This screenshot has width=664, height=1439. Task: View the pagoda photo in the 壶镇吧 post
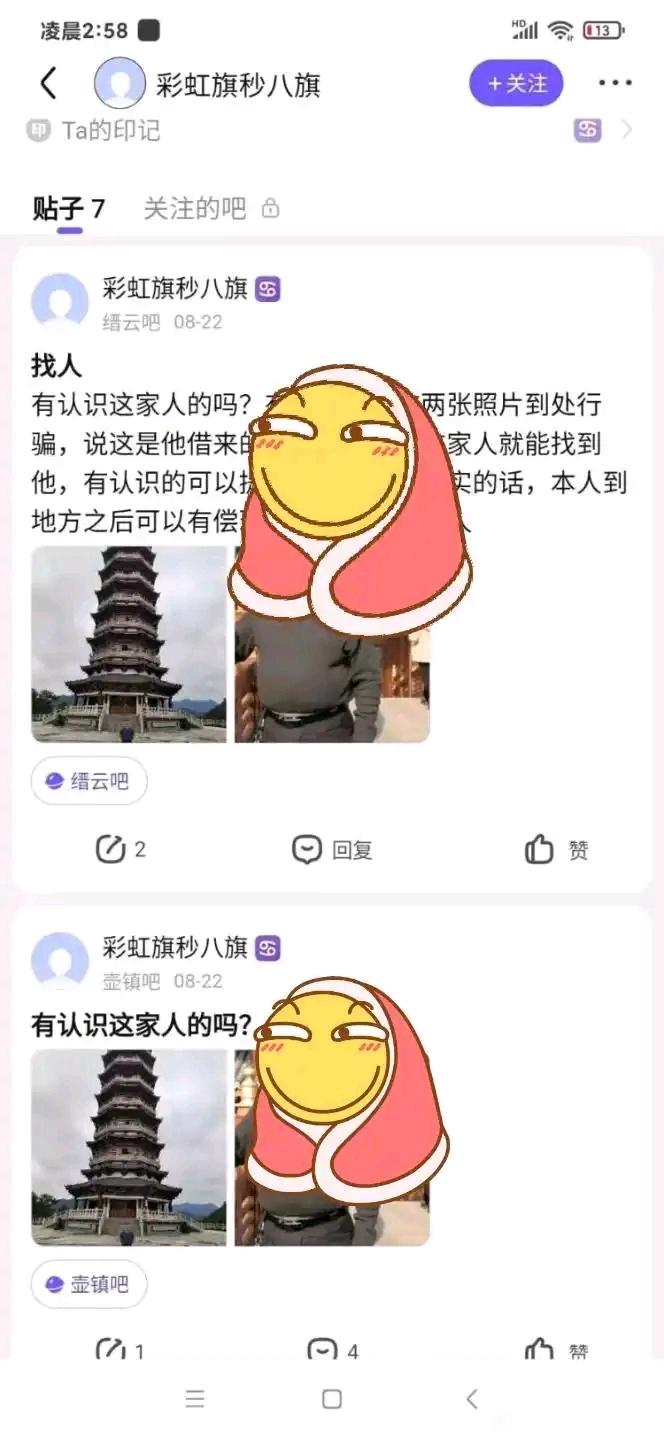click(129, 1147)
